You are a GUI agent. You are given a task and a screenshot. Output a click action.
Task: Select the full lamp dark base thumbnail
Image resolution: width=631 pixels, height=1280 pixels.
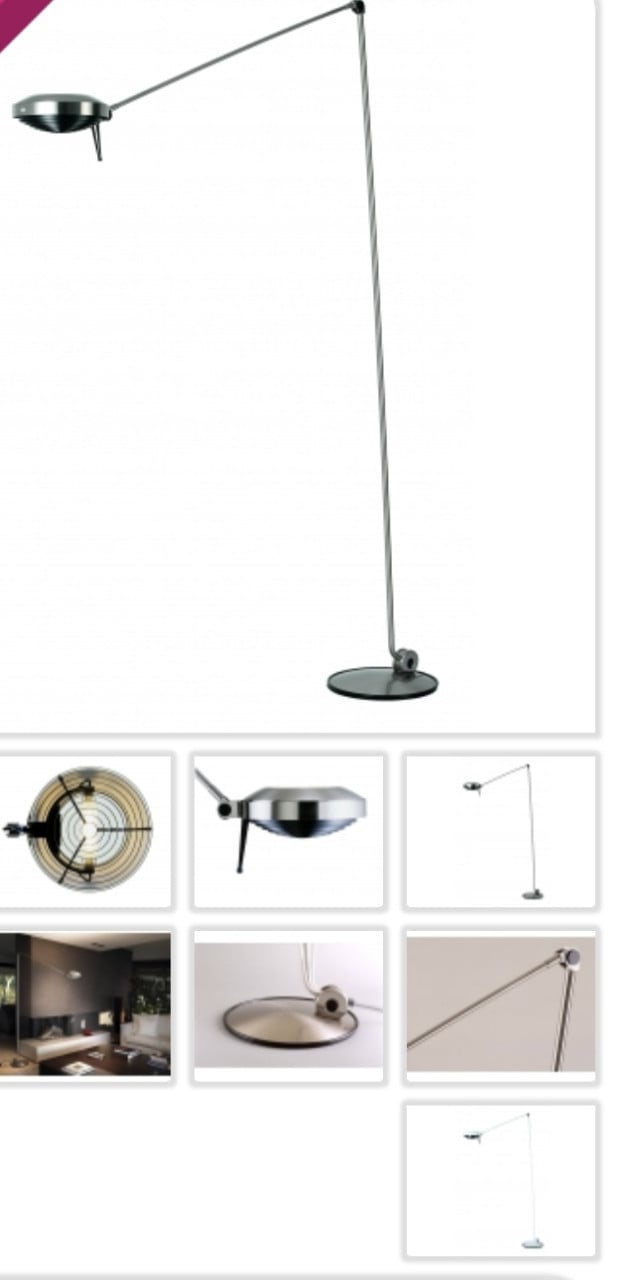coord(500,831)
